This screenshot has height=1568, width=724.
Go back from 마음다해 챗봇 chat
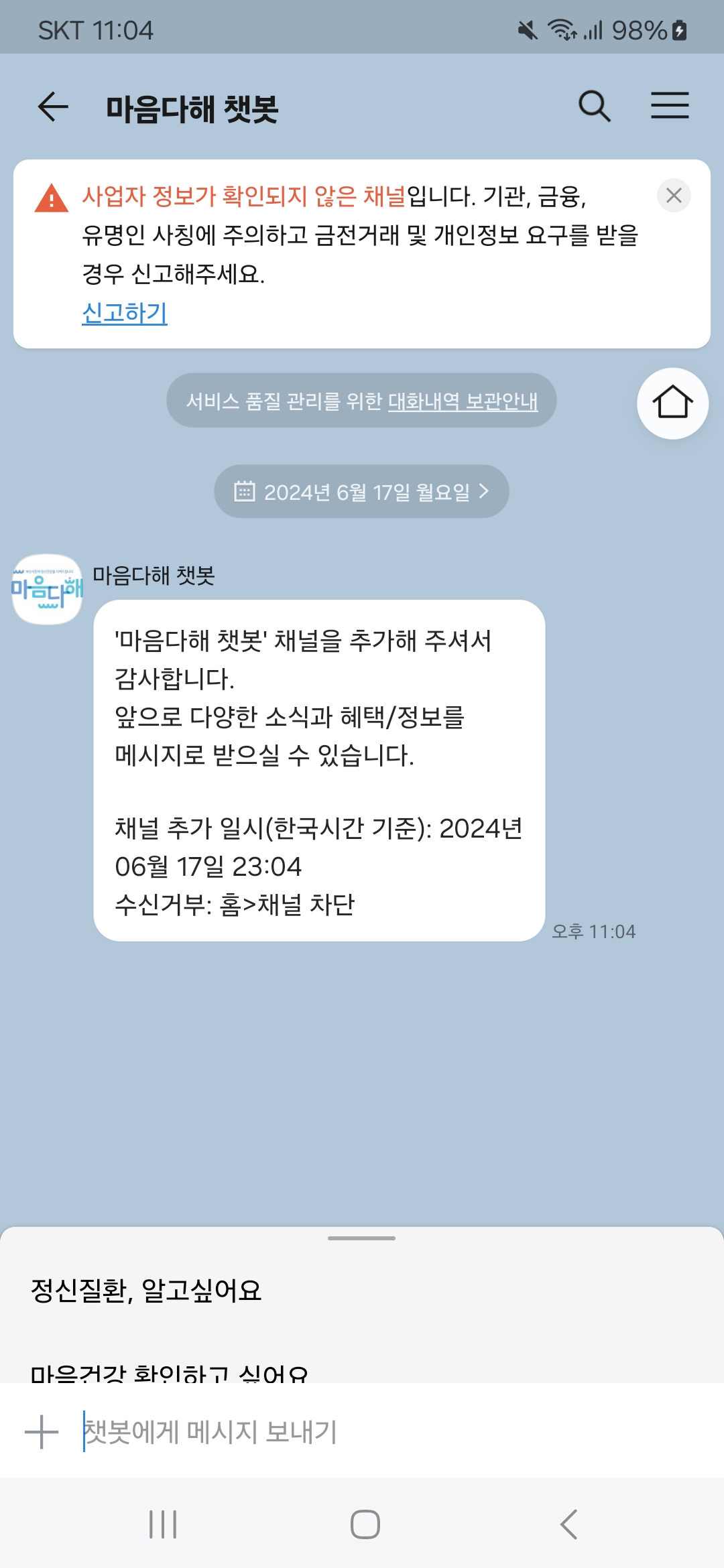[54, 107]
